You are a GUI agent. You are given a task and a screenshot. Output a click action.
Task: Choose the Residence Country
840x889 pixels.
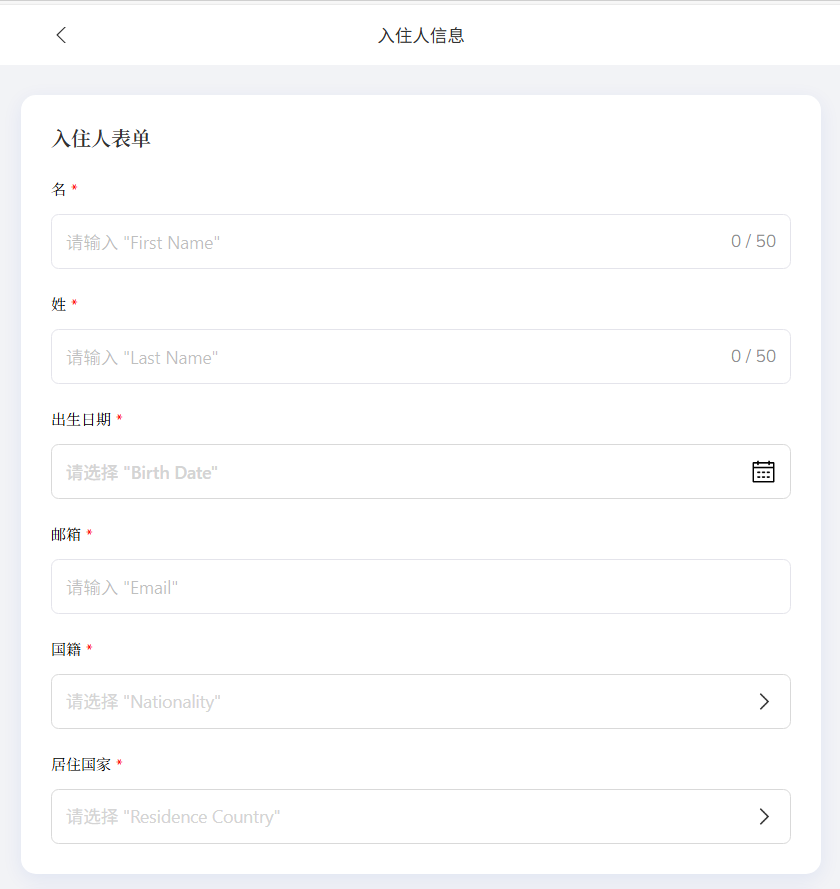pos(420,817)
